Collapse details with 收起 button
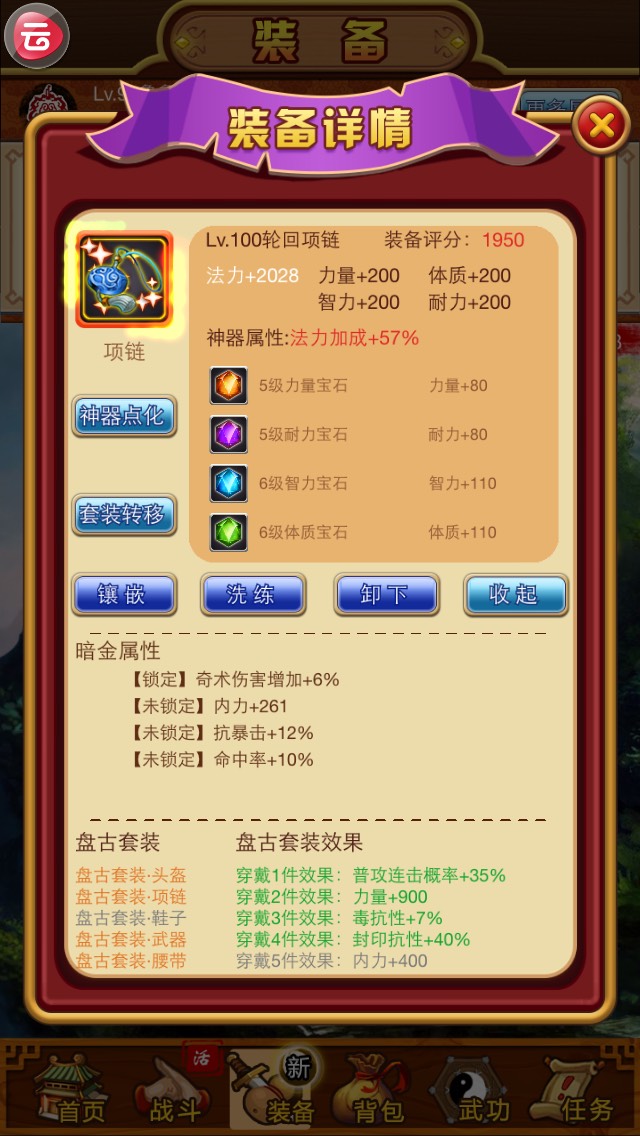This screenshot has width=640, height=1136. point(515,594)
